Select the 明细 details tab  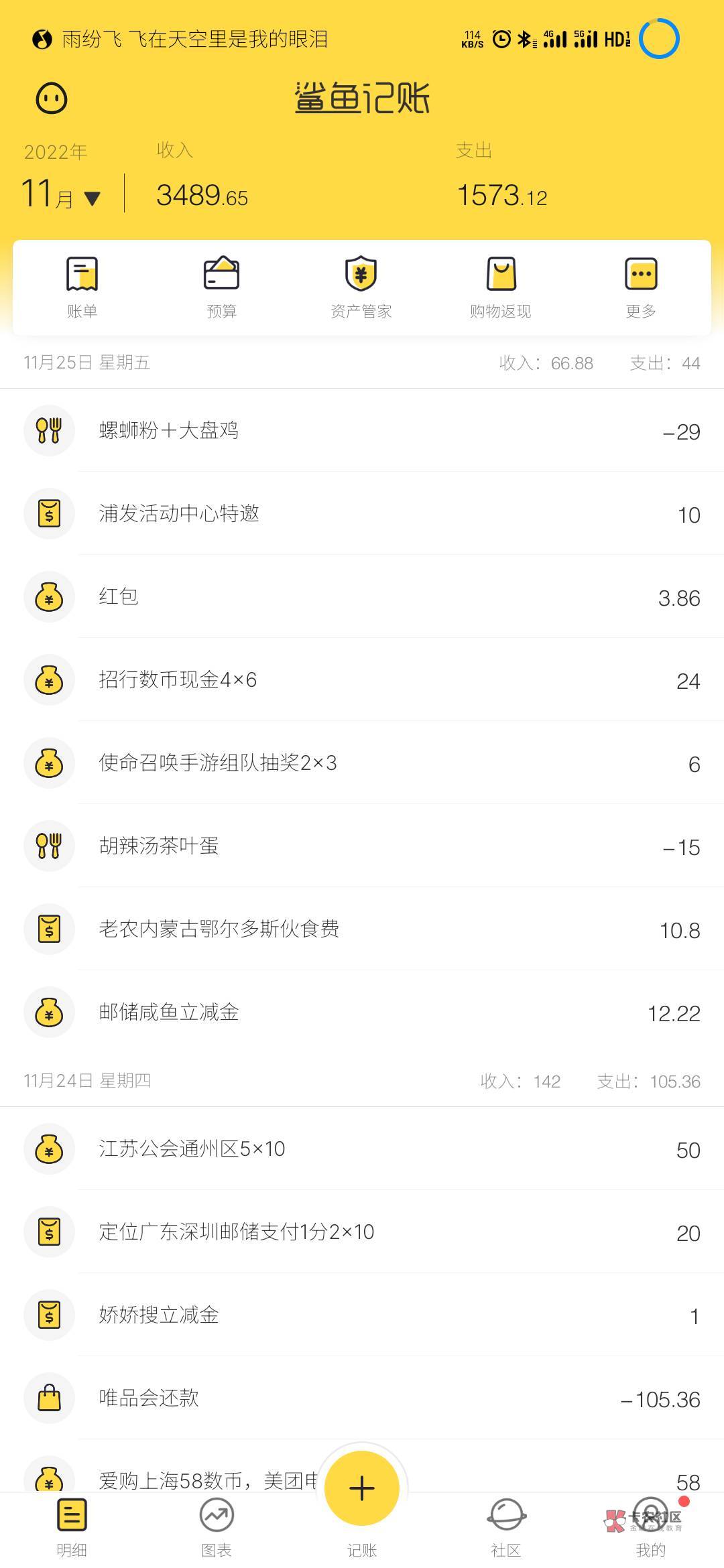72,1528
